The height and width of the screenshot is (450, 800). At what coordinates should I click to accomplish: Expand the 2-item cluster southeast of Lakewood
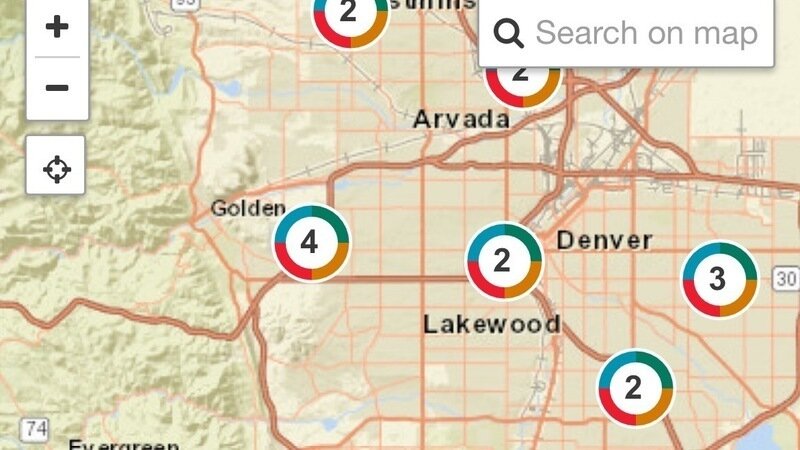click(635, 387)
